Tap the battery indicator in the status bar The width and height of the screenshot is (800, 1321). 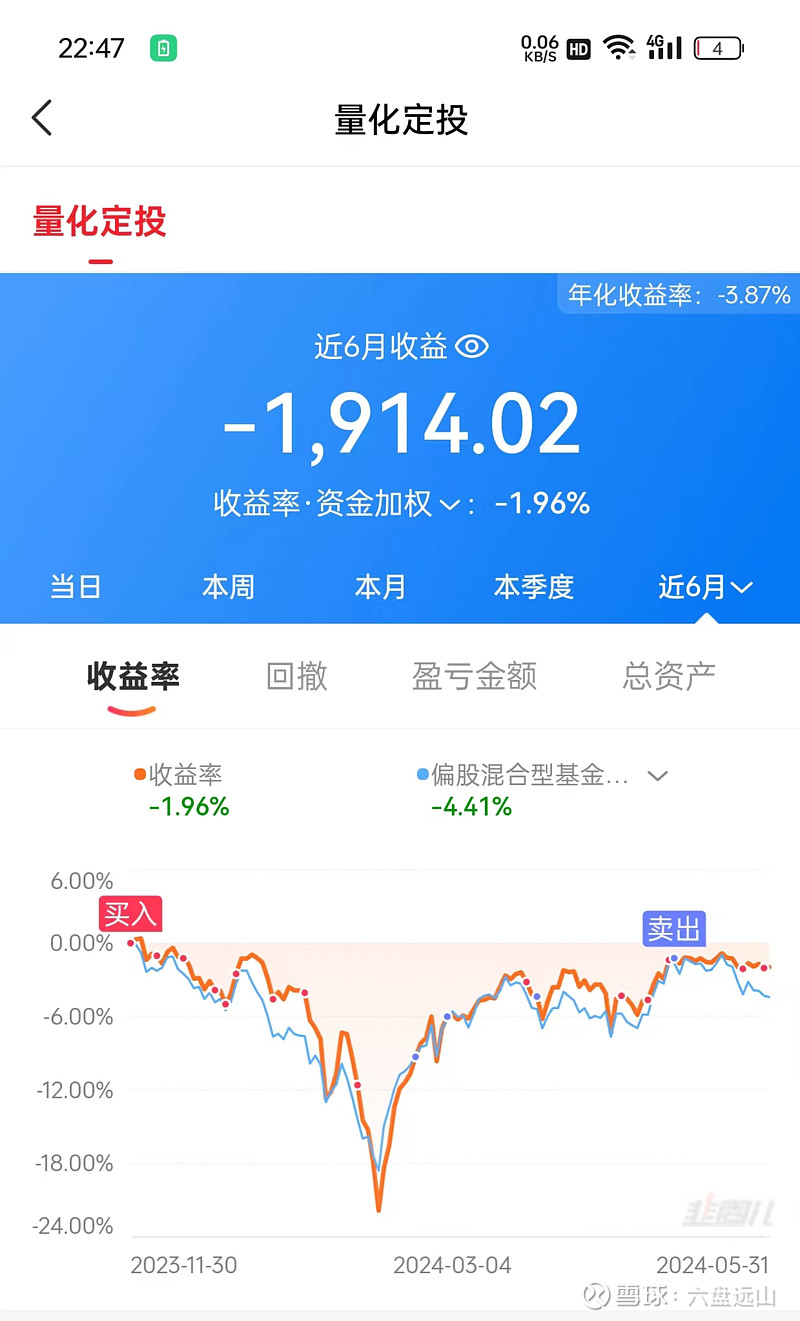pos(717,47)
